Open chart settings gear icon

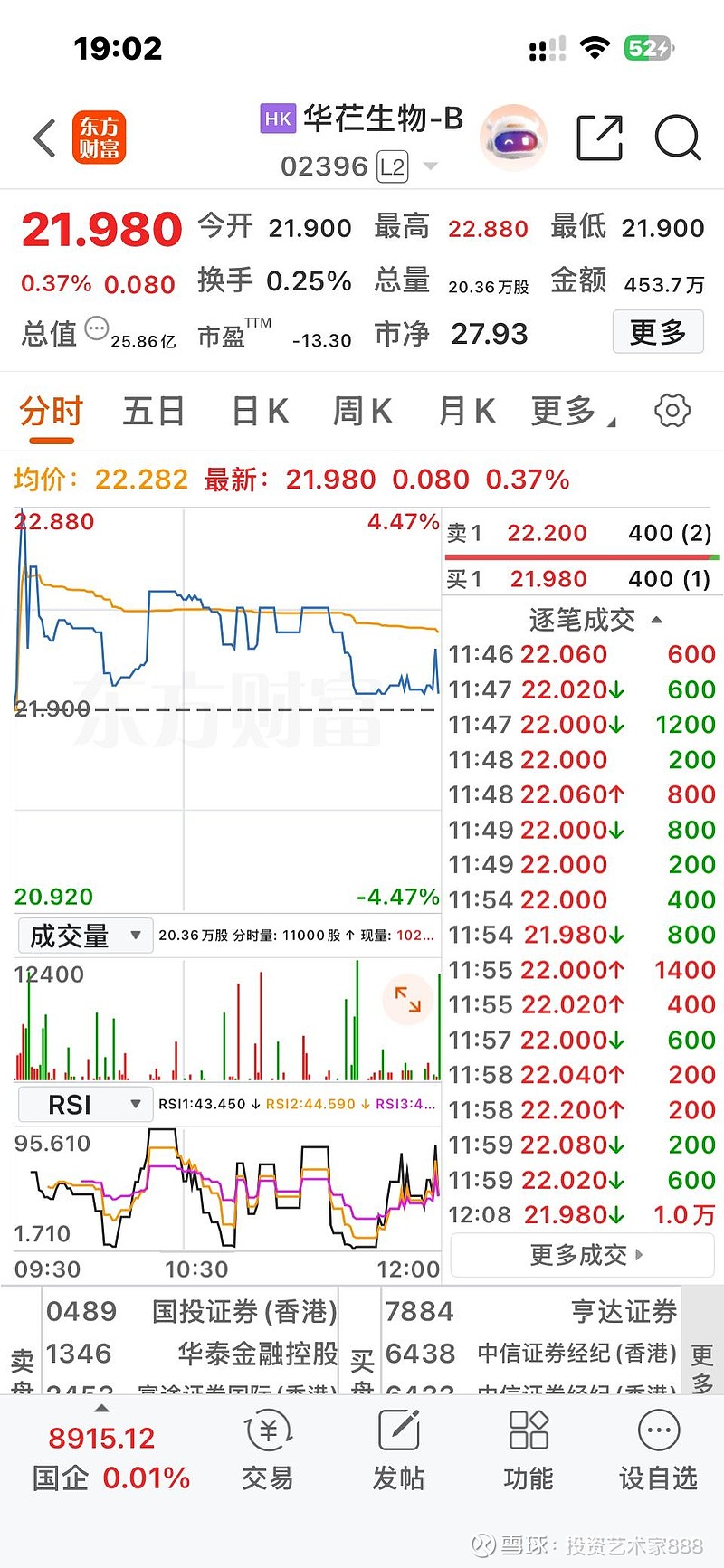(x=672, y=411)
